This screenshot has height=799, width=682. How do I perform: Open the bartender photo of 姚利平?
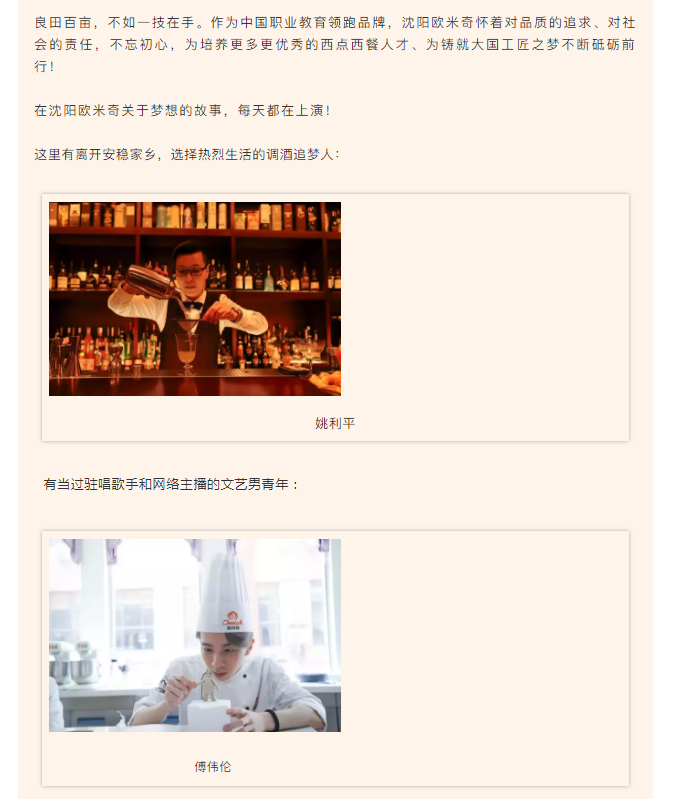195,299
